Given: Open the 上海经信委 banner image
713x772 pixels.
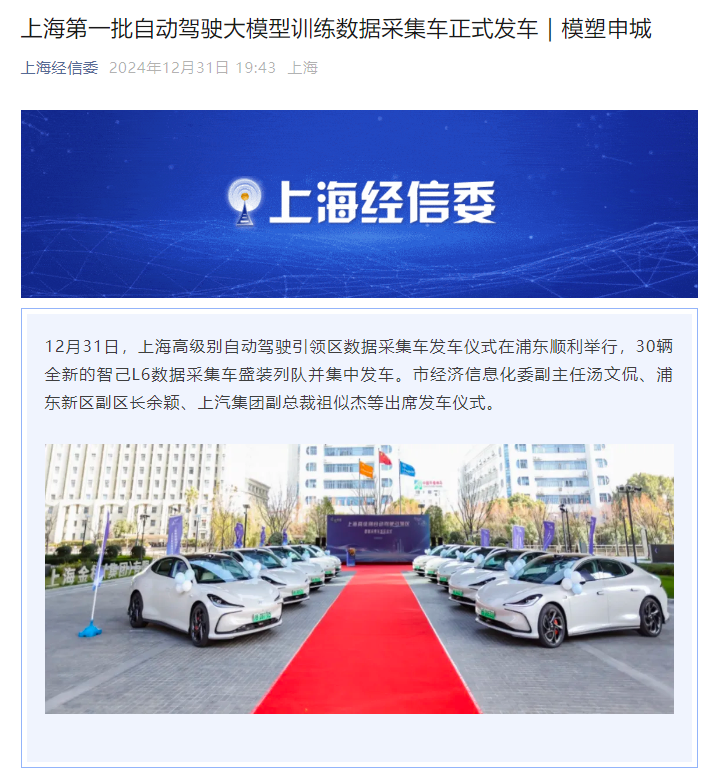Looking at the screenshot, I should click(x=359, y=204).
